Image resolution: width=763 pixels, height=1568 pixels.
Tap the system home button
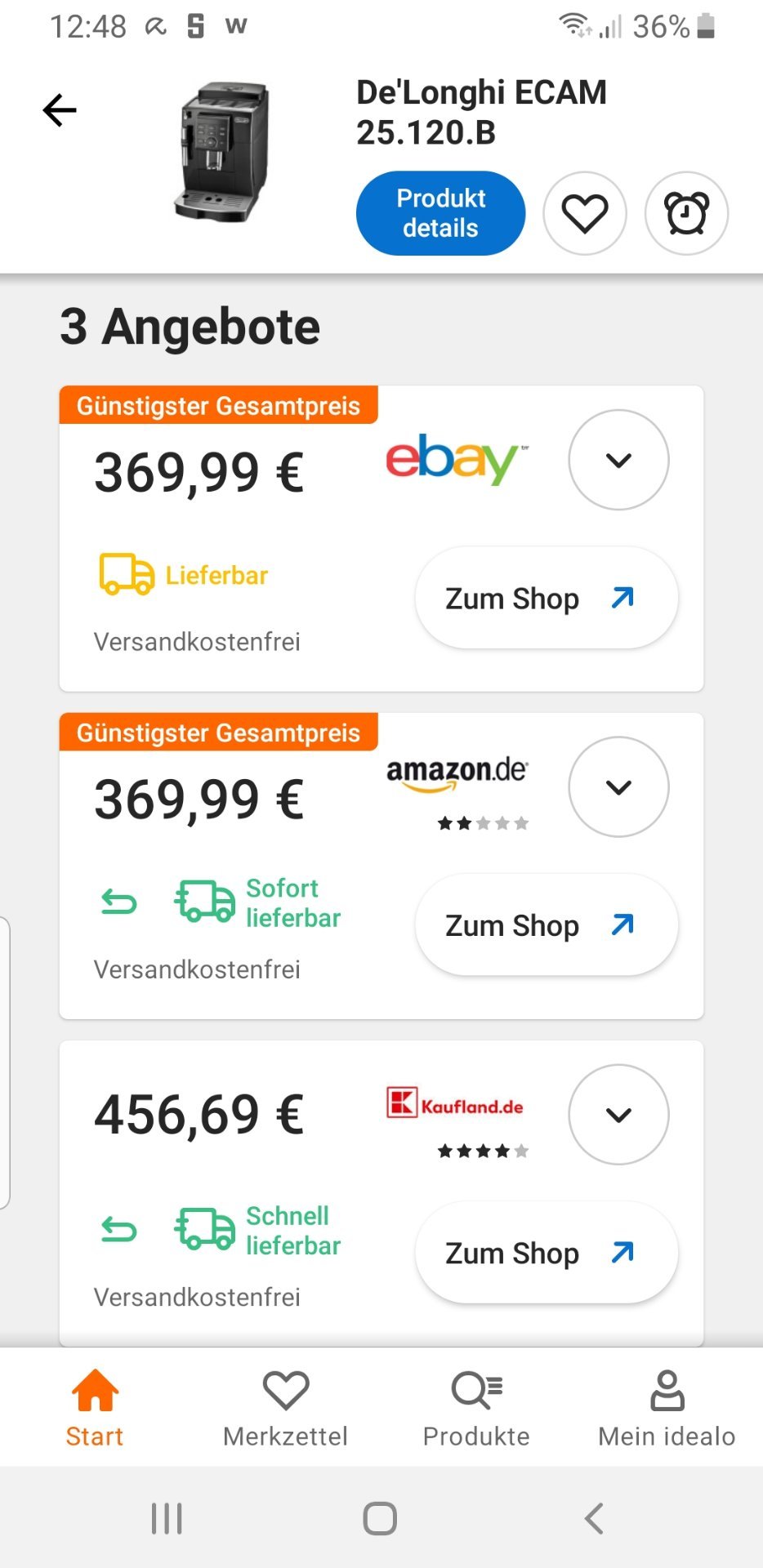click(x=380, y=1519)
